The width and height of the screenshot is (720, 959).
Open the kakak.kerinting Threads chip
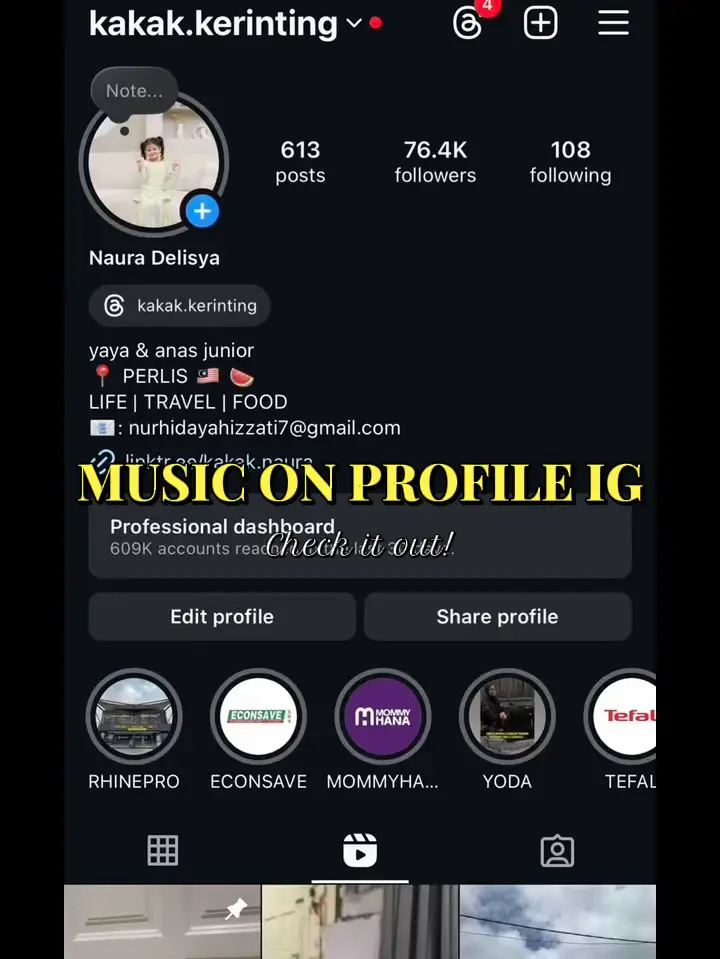coord(180,306)
